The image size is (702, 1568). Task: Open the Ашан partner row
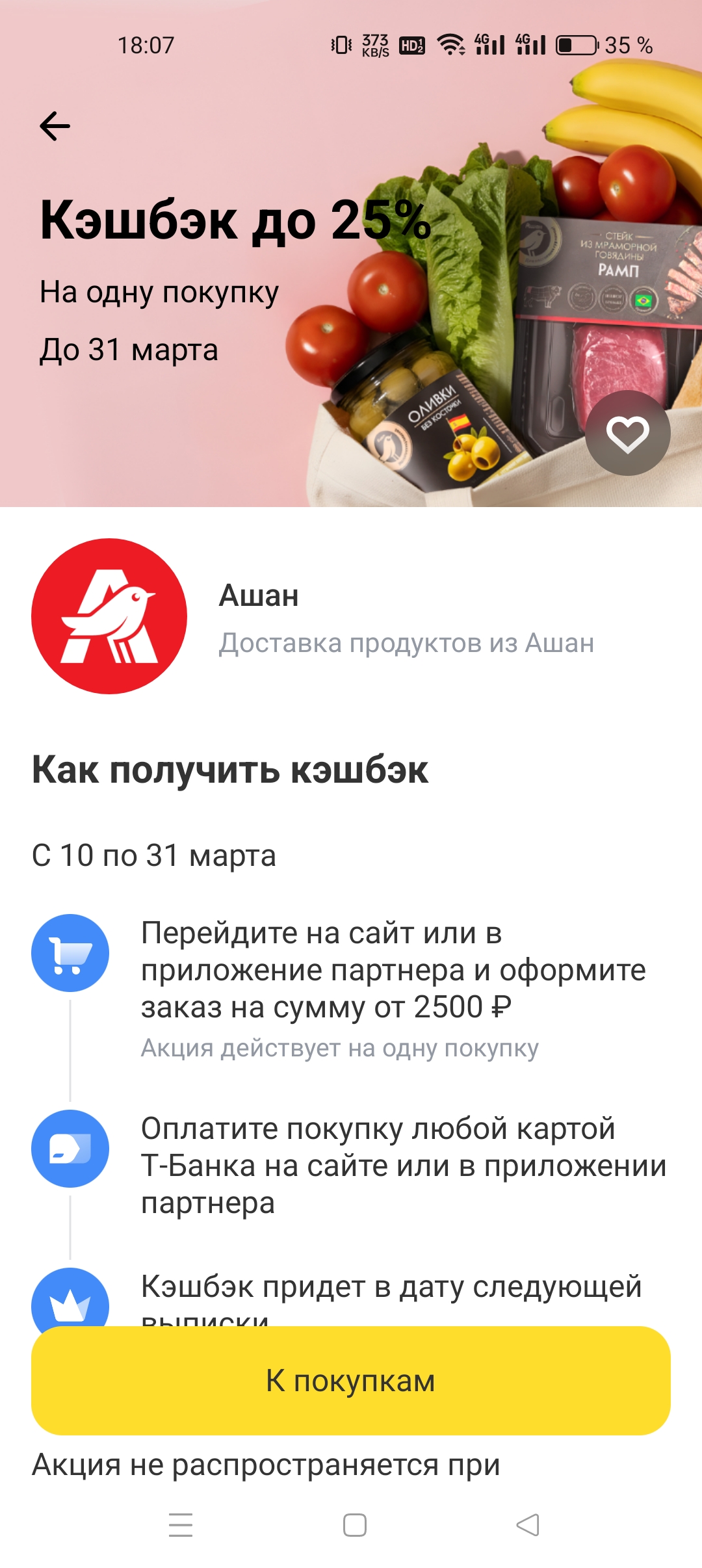(351, 616)
